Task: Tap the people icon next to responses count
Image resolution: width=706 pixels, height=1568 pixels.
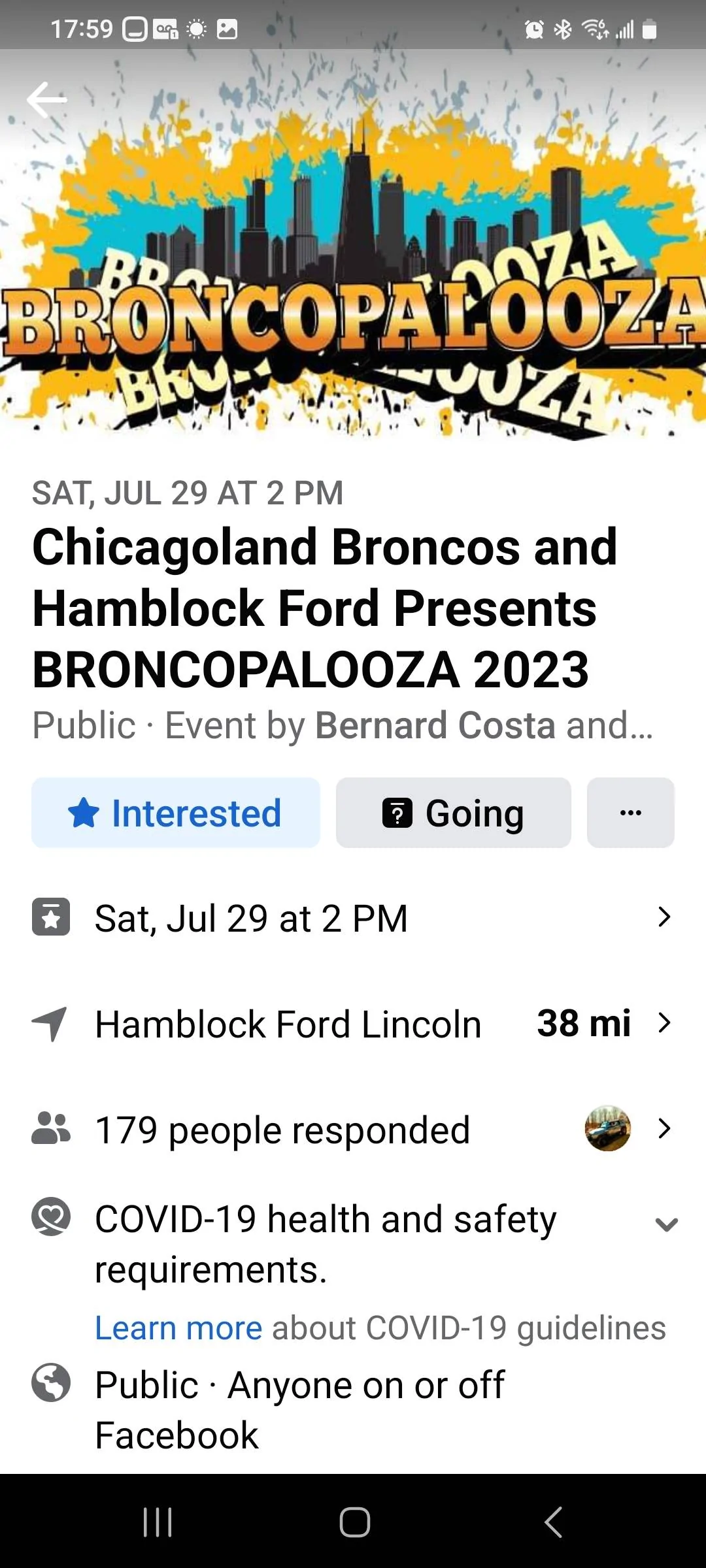Action: click(x=51, y=1130)
